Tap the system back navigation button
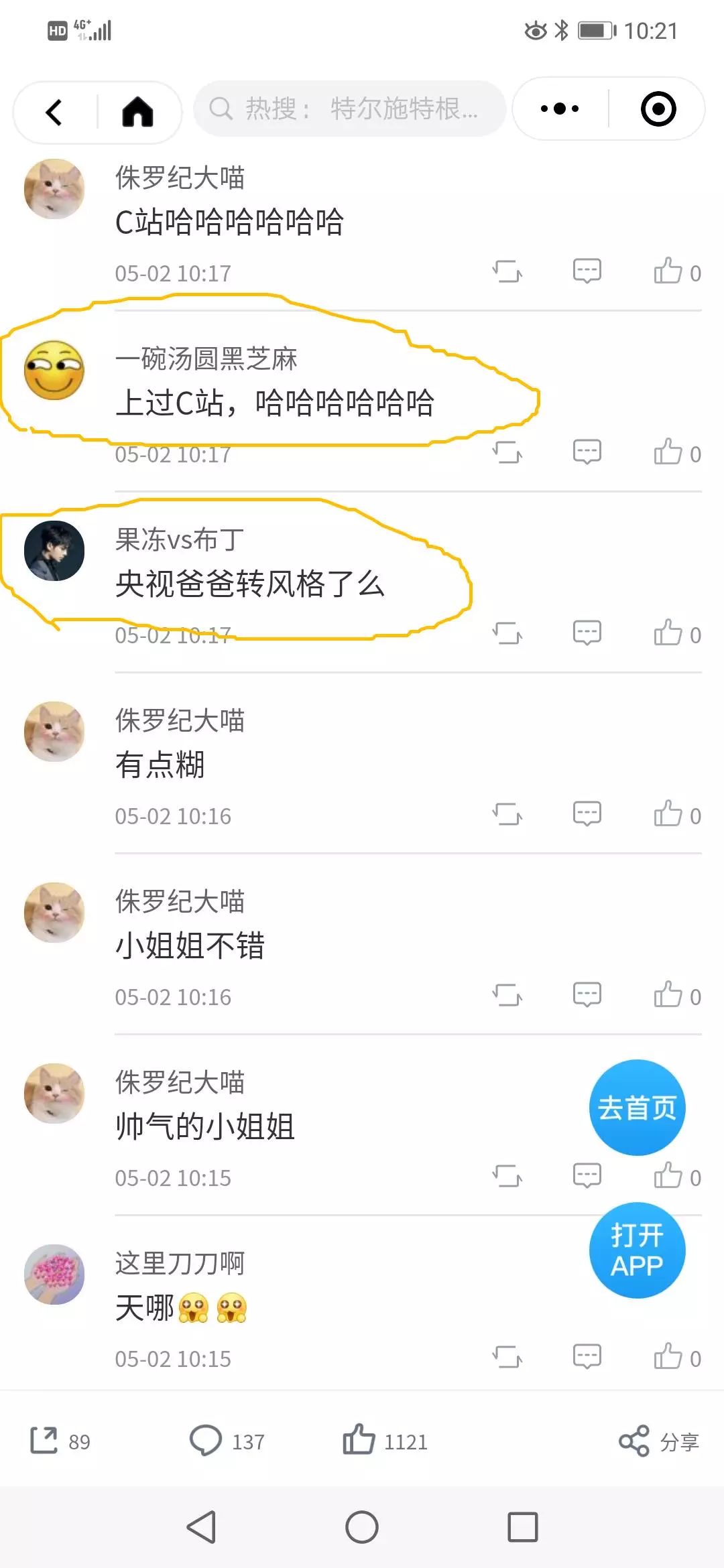Viewport: 724px width, 1568px height. [201, 1527]
